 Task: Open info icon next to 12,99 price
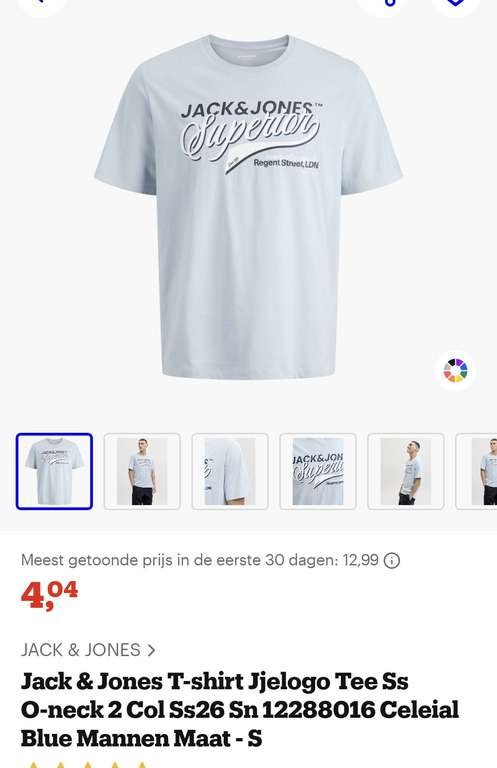pos(392,560)
